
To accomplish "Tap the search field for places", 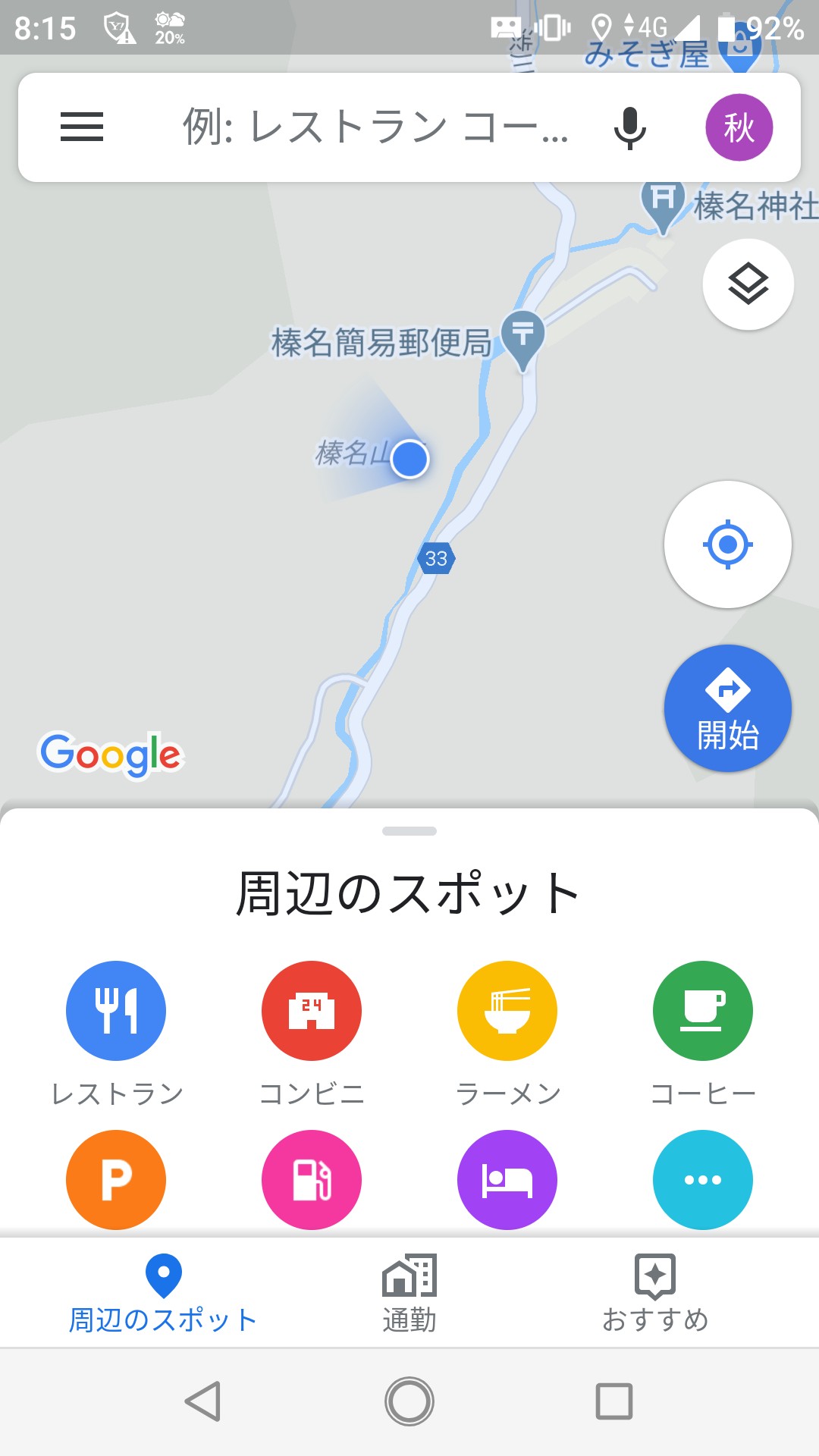I will (x=375, y=127).
